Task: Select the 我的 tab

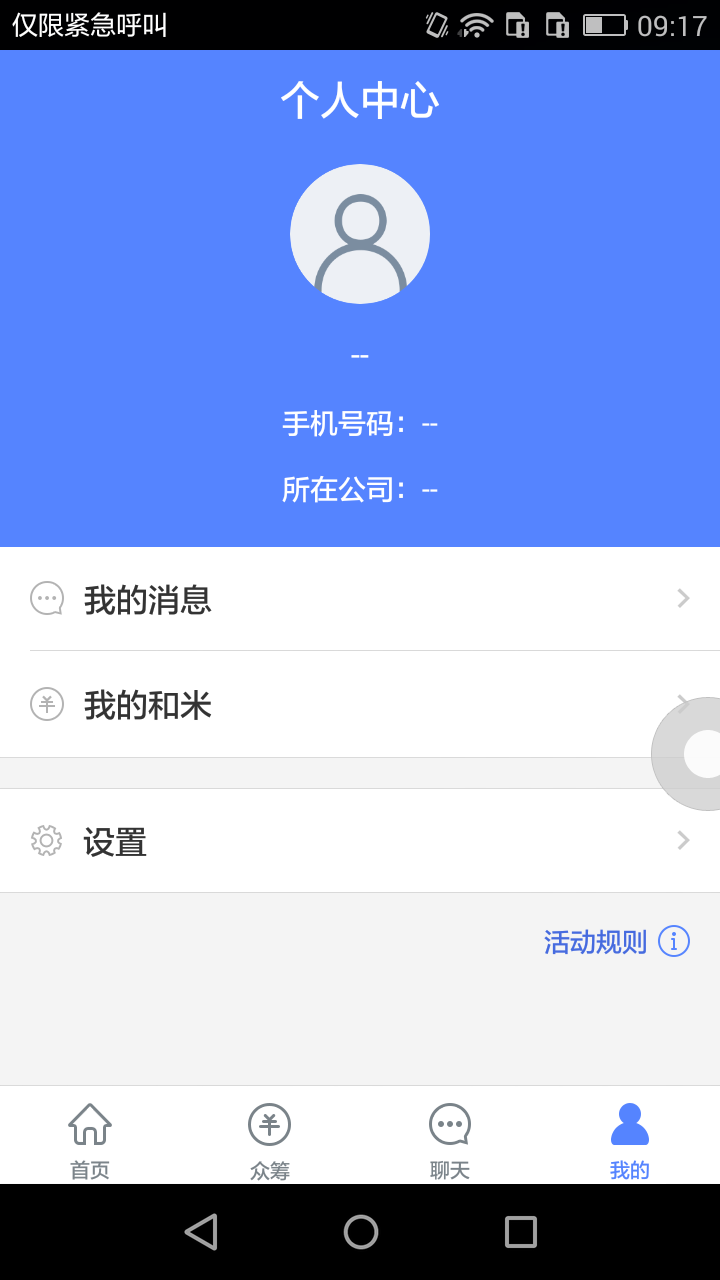Action: [630, 1140]
